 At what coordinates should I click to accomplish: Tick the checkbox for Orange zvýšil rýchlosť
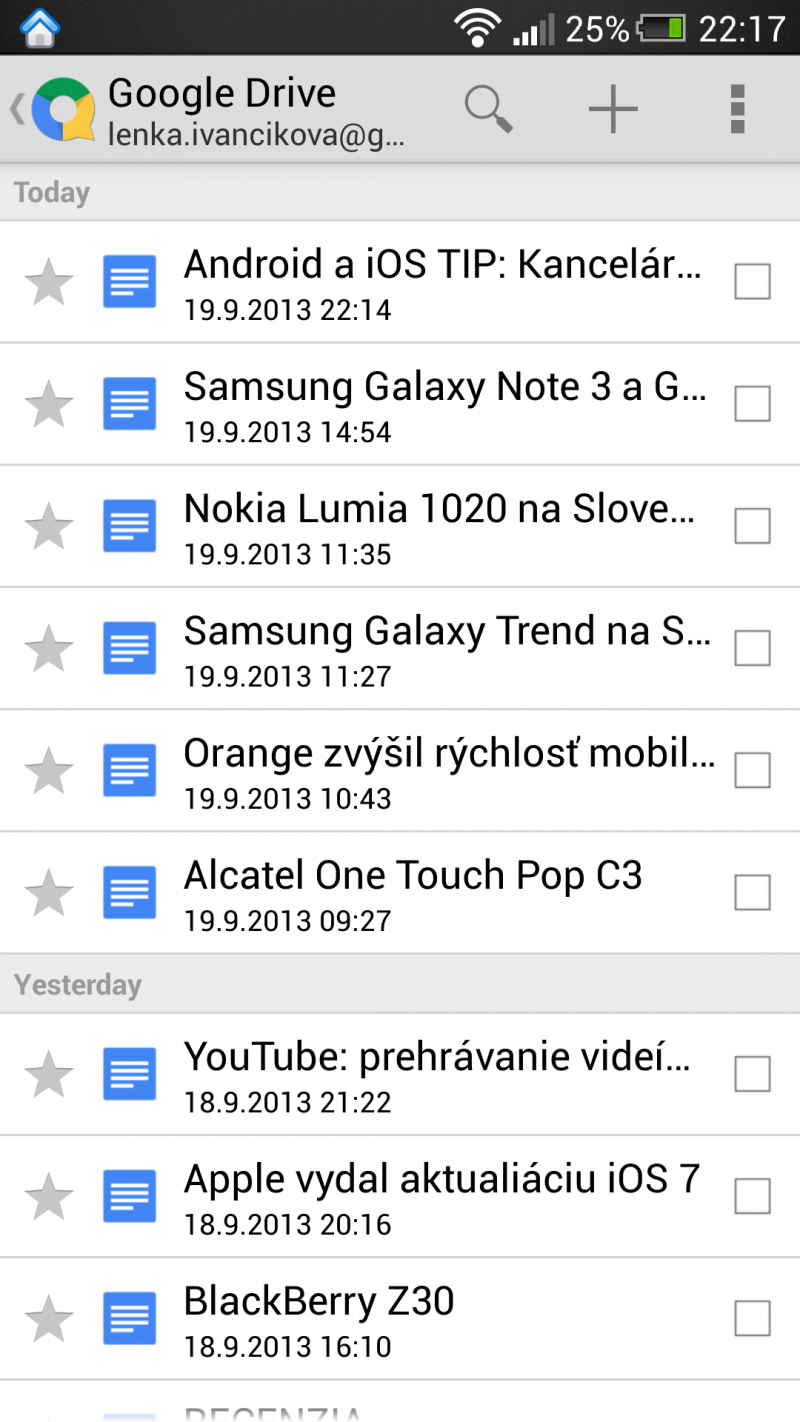tap(752, 770)
